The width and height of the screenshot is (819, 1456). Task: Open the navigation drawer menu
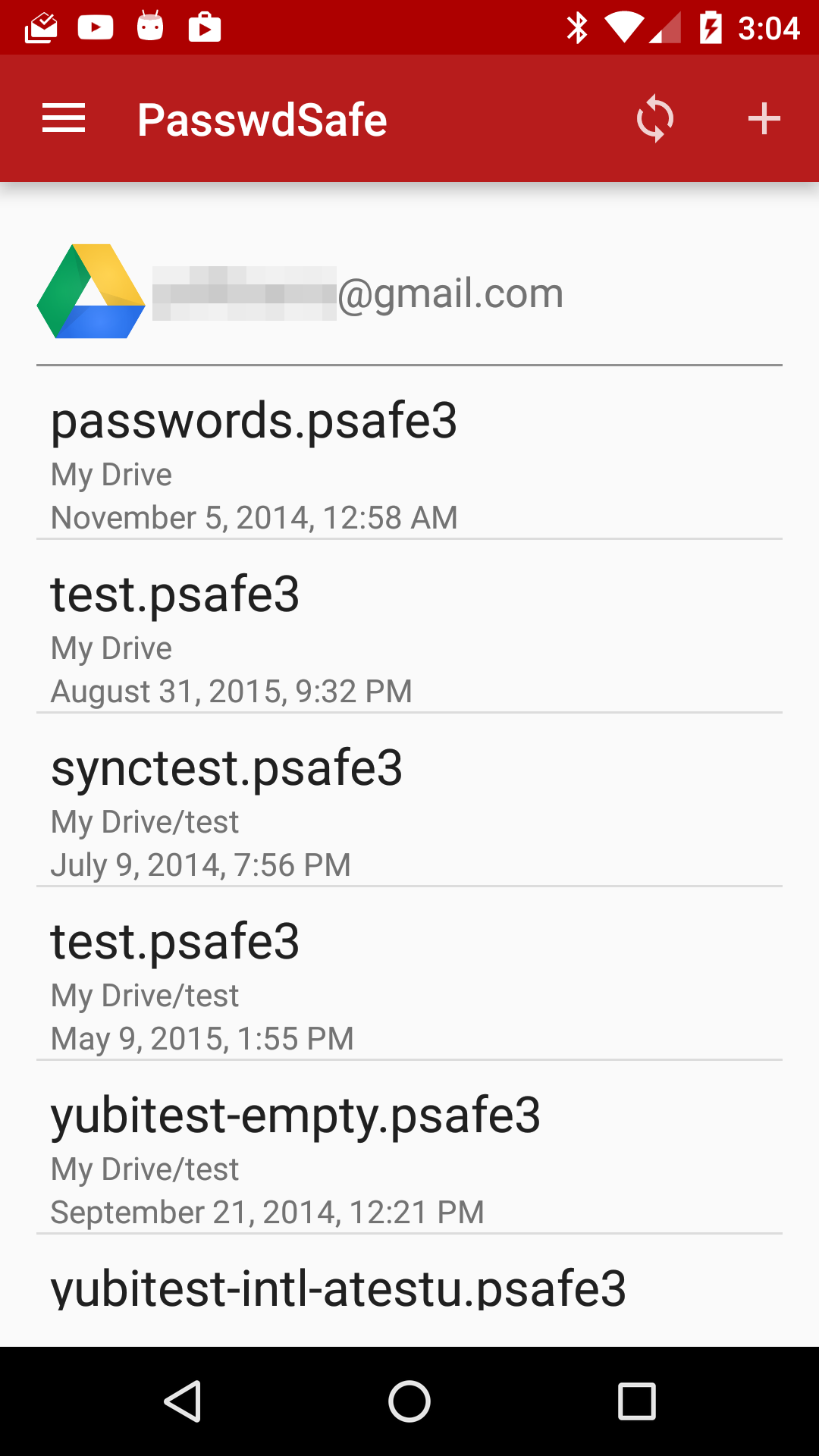pos(63,118)
